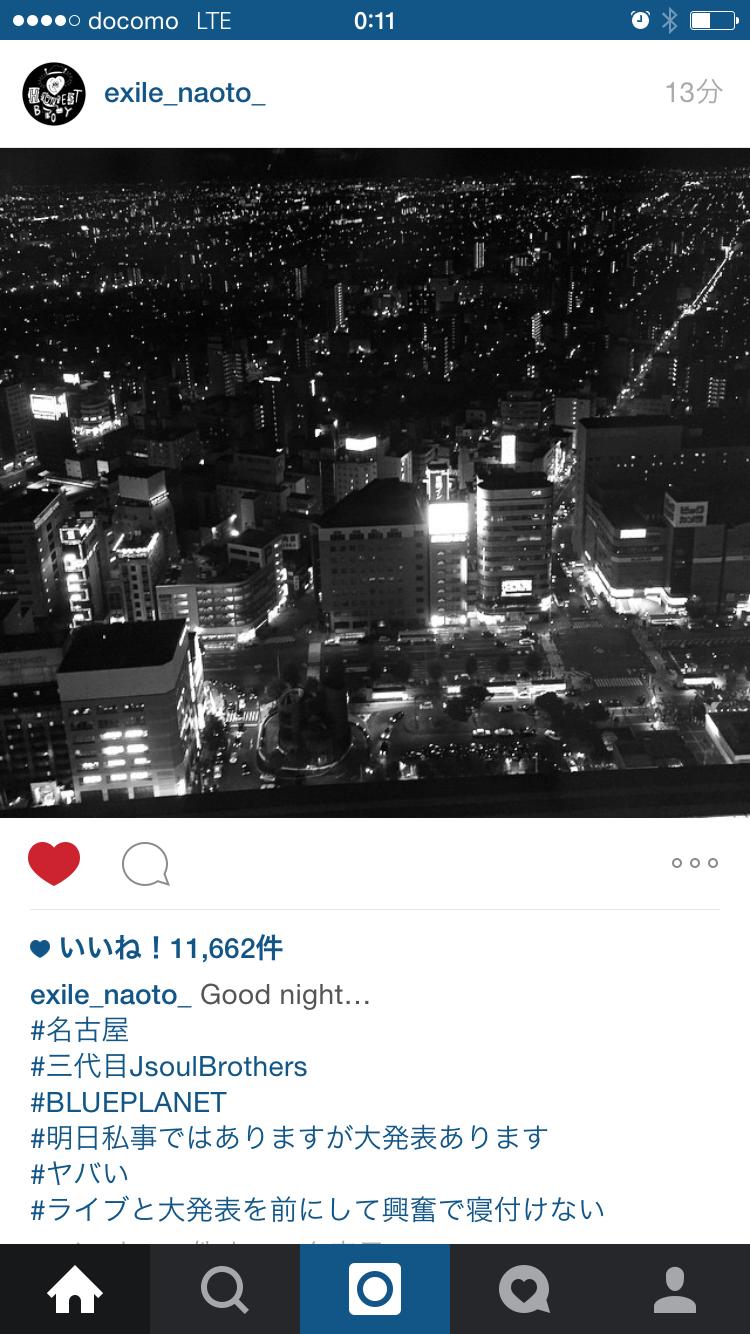This screenshot has width=750, height=1334.
Task: Open the #BLUEPLANET hashtag
Action: click(129, 1102)
